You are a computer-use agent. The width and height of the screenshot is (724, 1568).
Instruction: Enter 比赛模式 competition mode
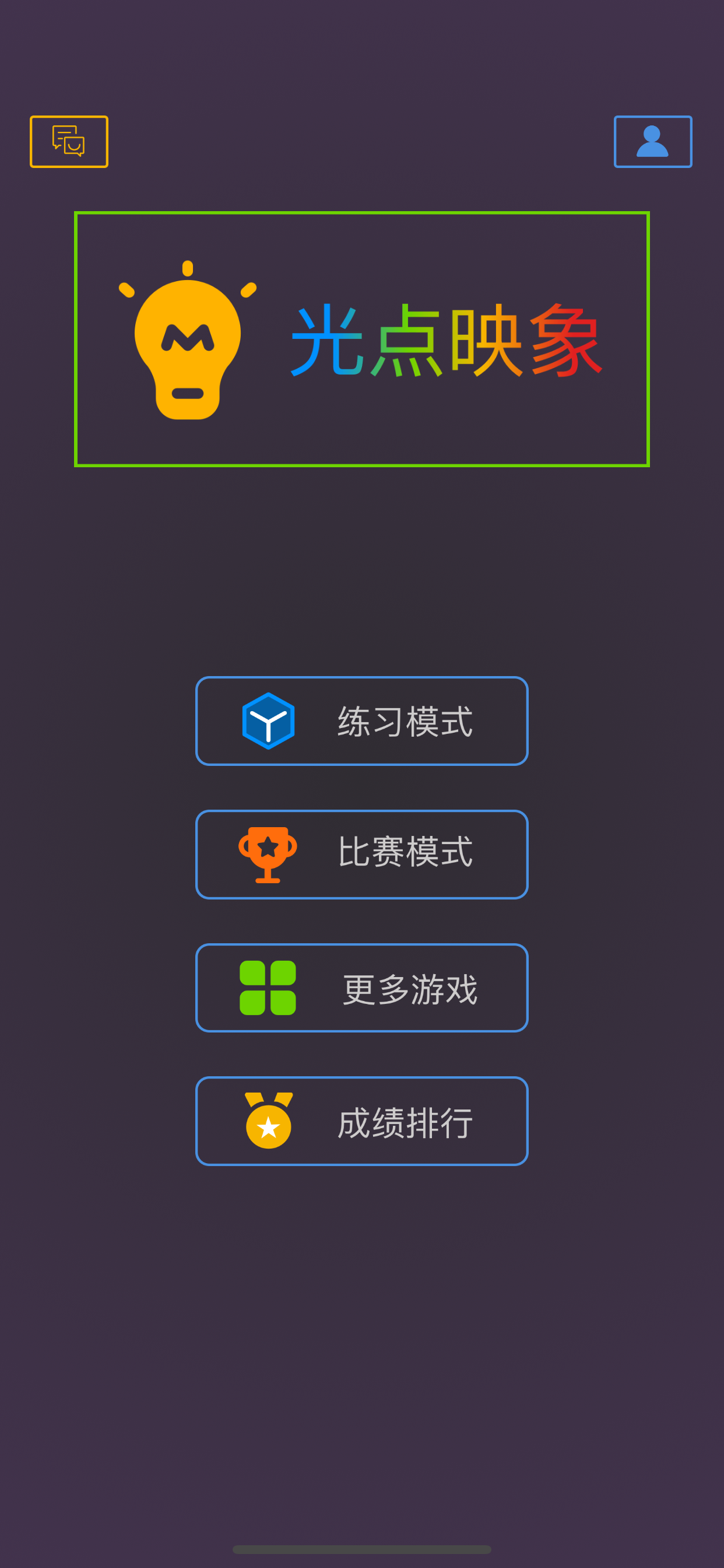tap(361, 854)
